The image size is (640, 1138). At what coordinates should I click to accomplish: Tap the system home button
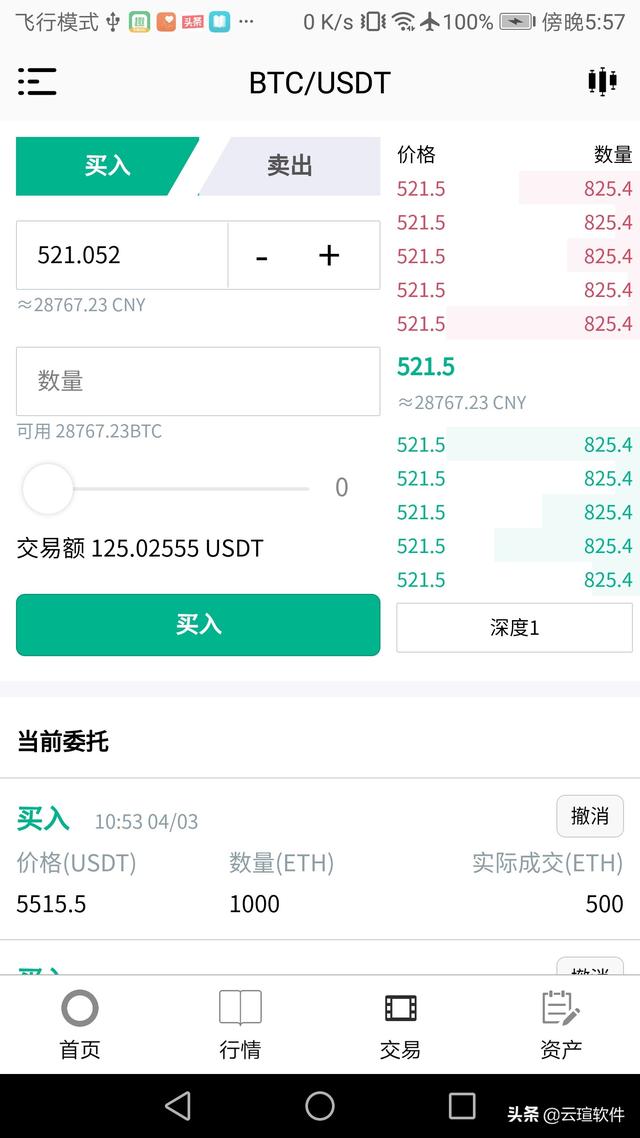click(320, 1106)
